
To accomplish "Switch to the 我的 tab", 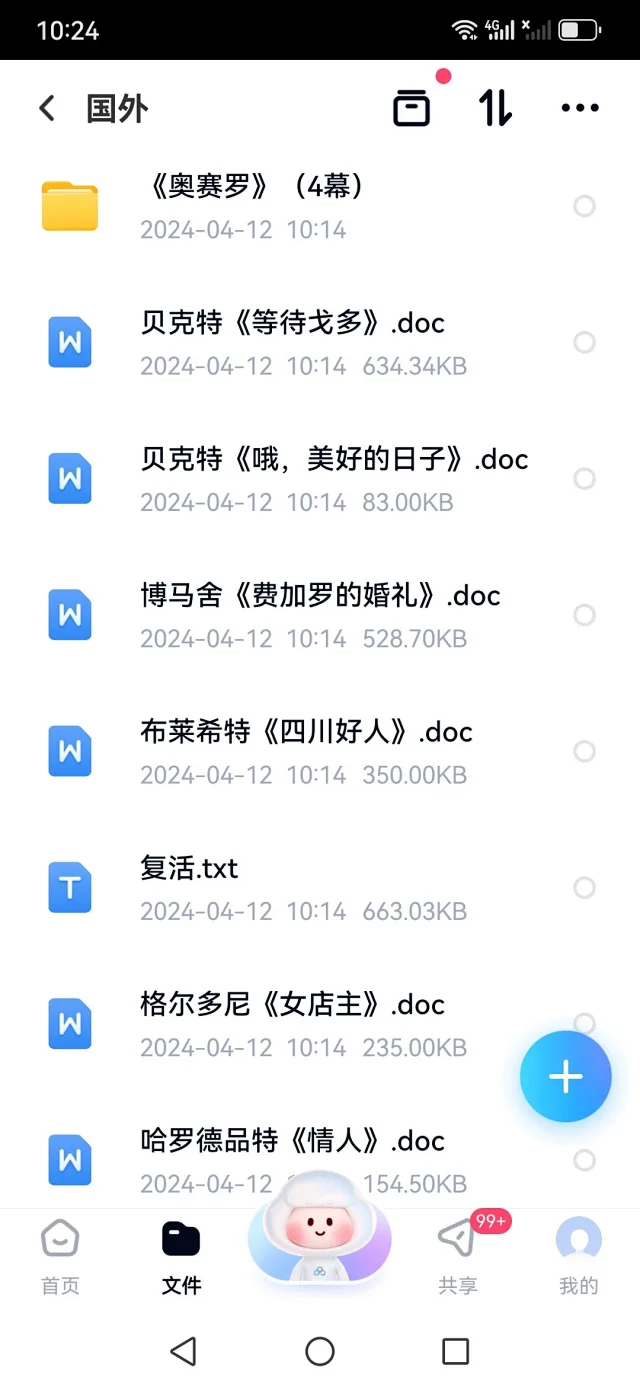I will [x=579, y=1257].
